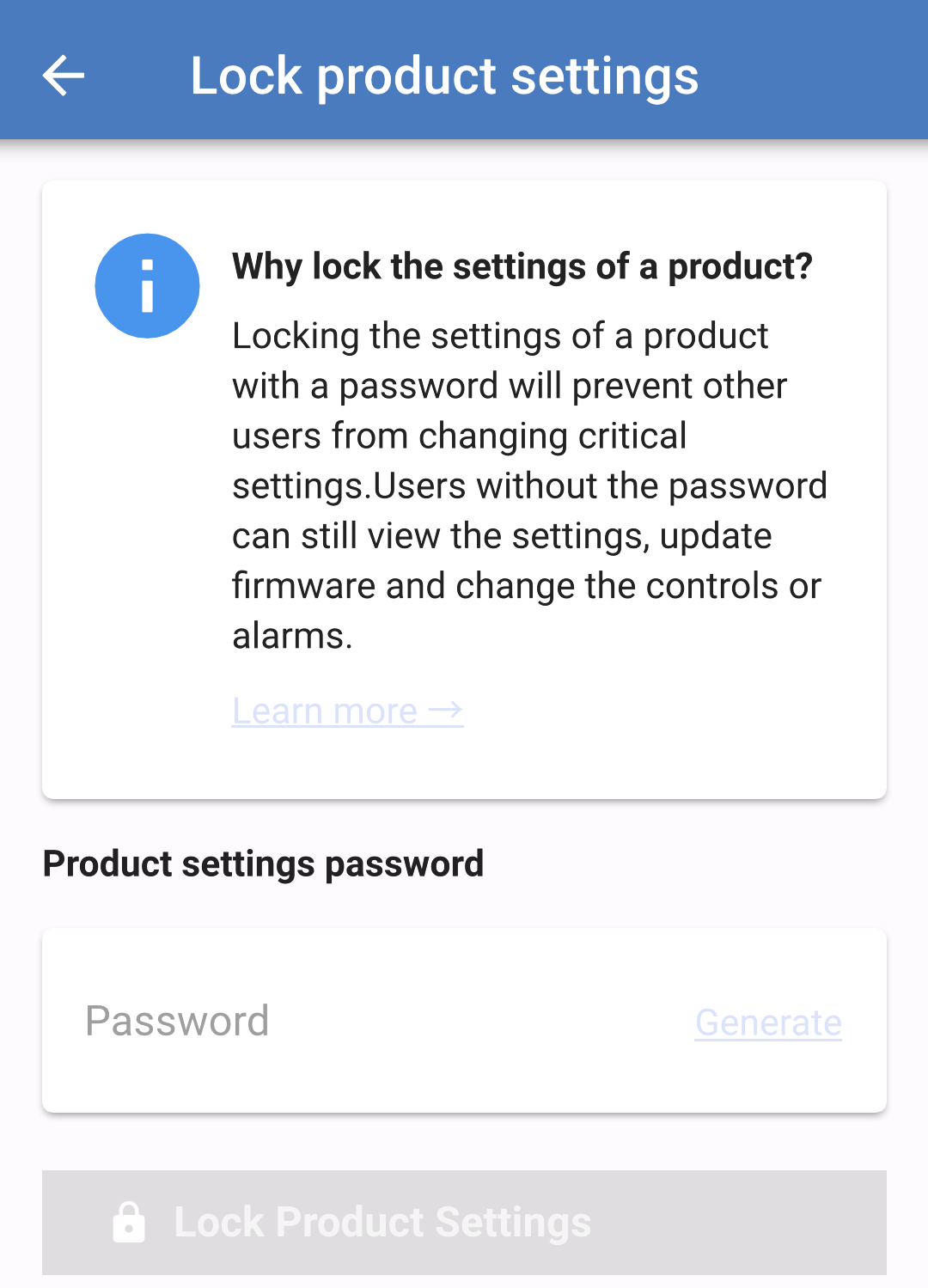
Task: Click the info card explanation text
Action: (528, 485)
